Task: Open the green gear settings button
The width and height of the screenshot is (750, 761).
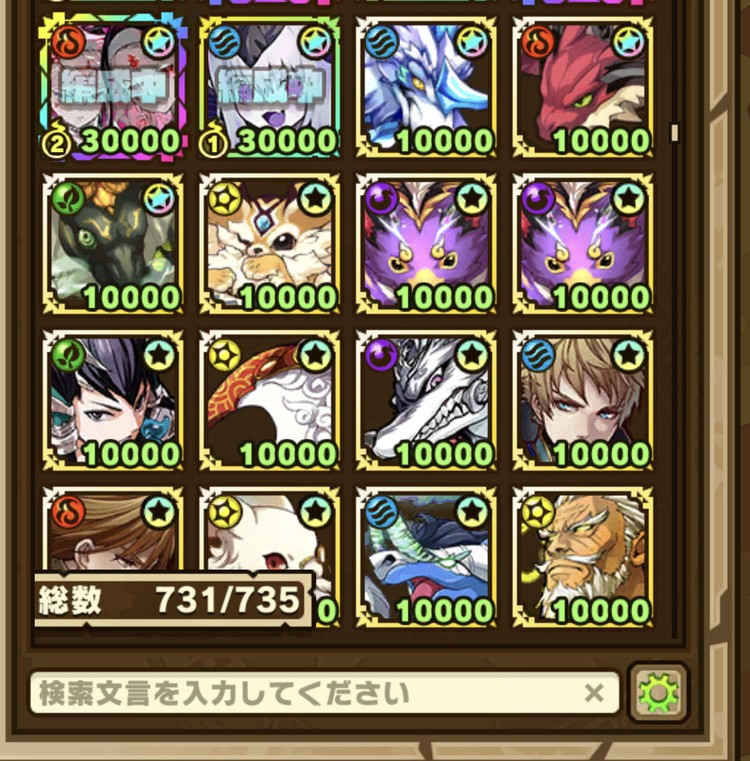Action: [658, 692]
